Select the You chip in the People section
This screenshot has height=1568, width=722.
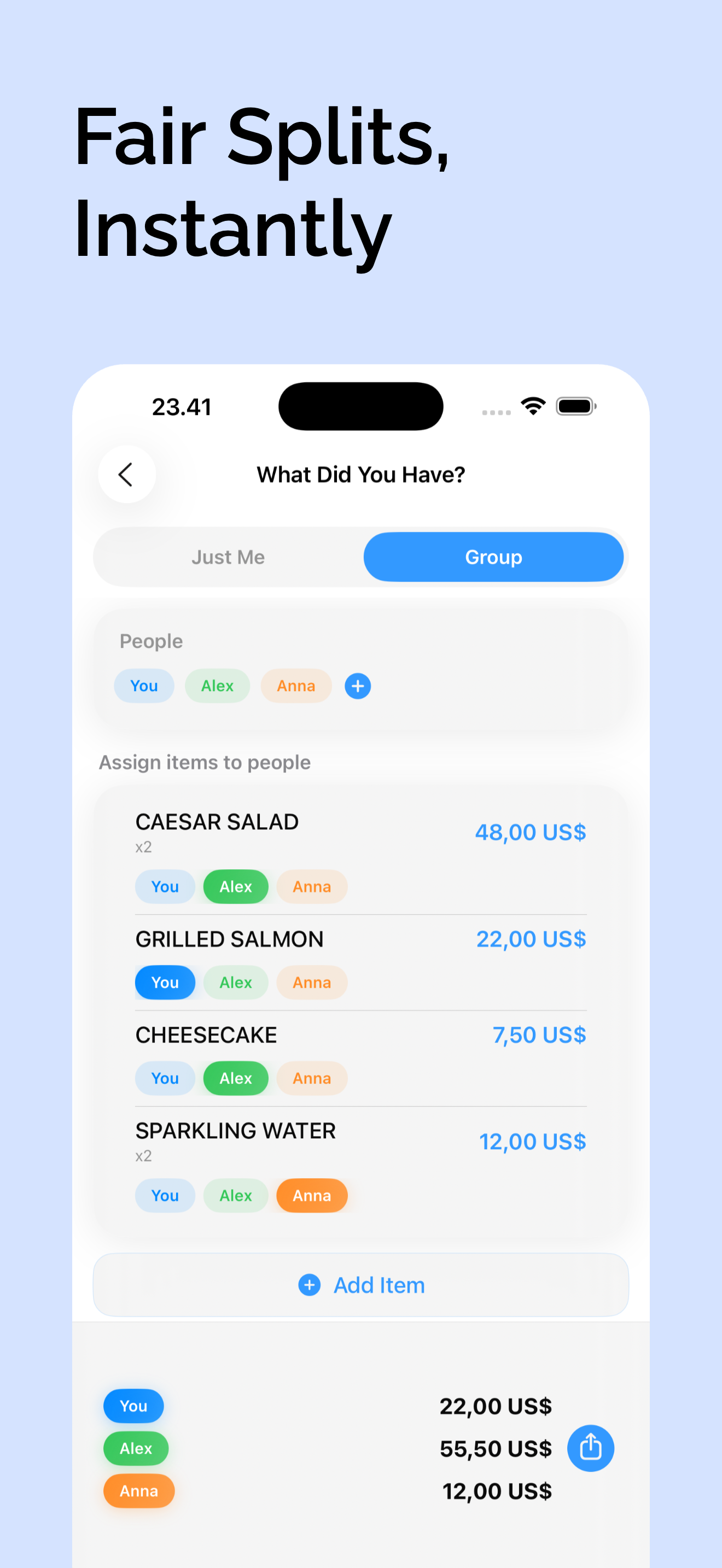point(144,686)
